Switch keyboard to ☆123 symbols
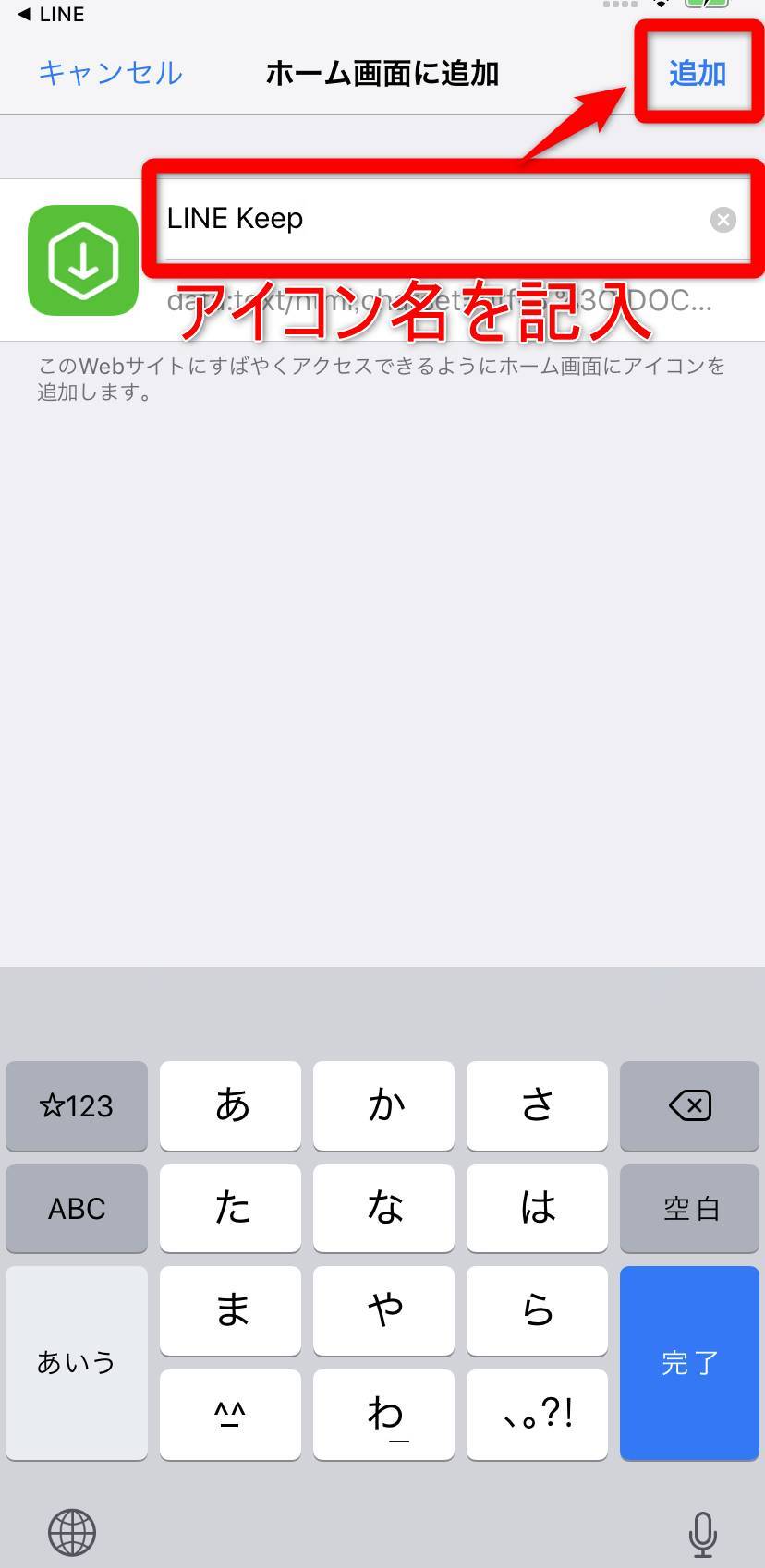 click(77, 1105)
